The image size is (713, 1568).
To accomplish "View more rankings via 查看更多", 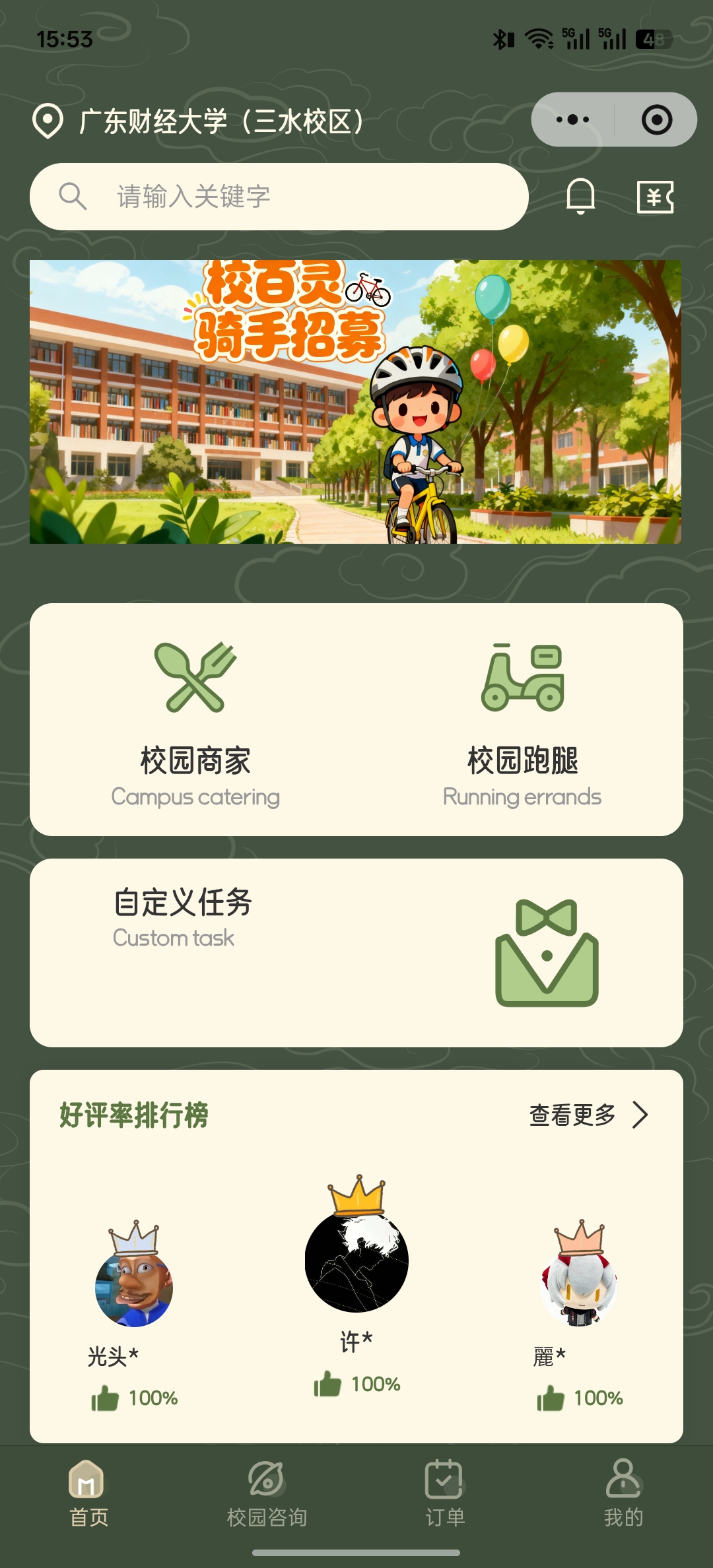I will 588,1115.
